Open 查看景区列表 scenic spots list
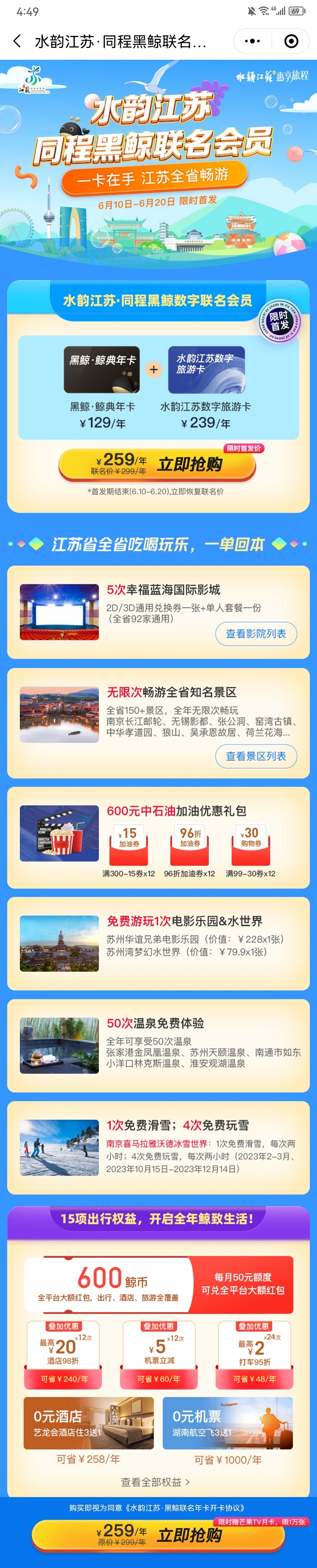 tap(256, 756)
